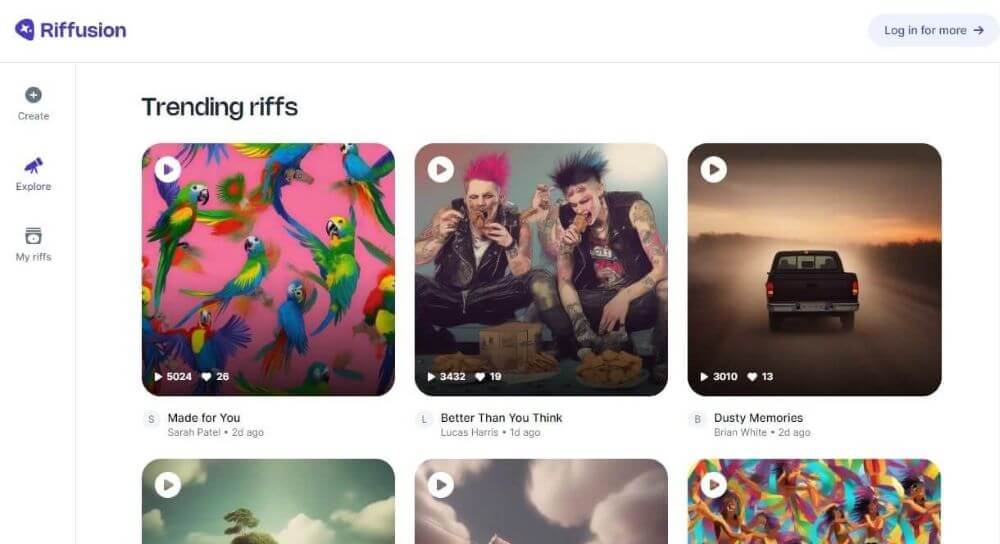Play the riff with the colorful dancers artwork
1000x544 pixels.
(x=714, y=485)
